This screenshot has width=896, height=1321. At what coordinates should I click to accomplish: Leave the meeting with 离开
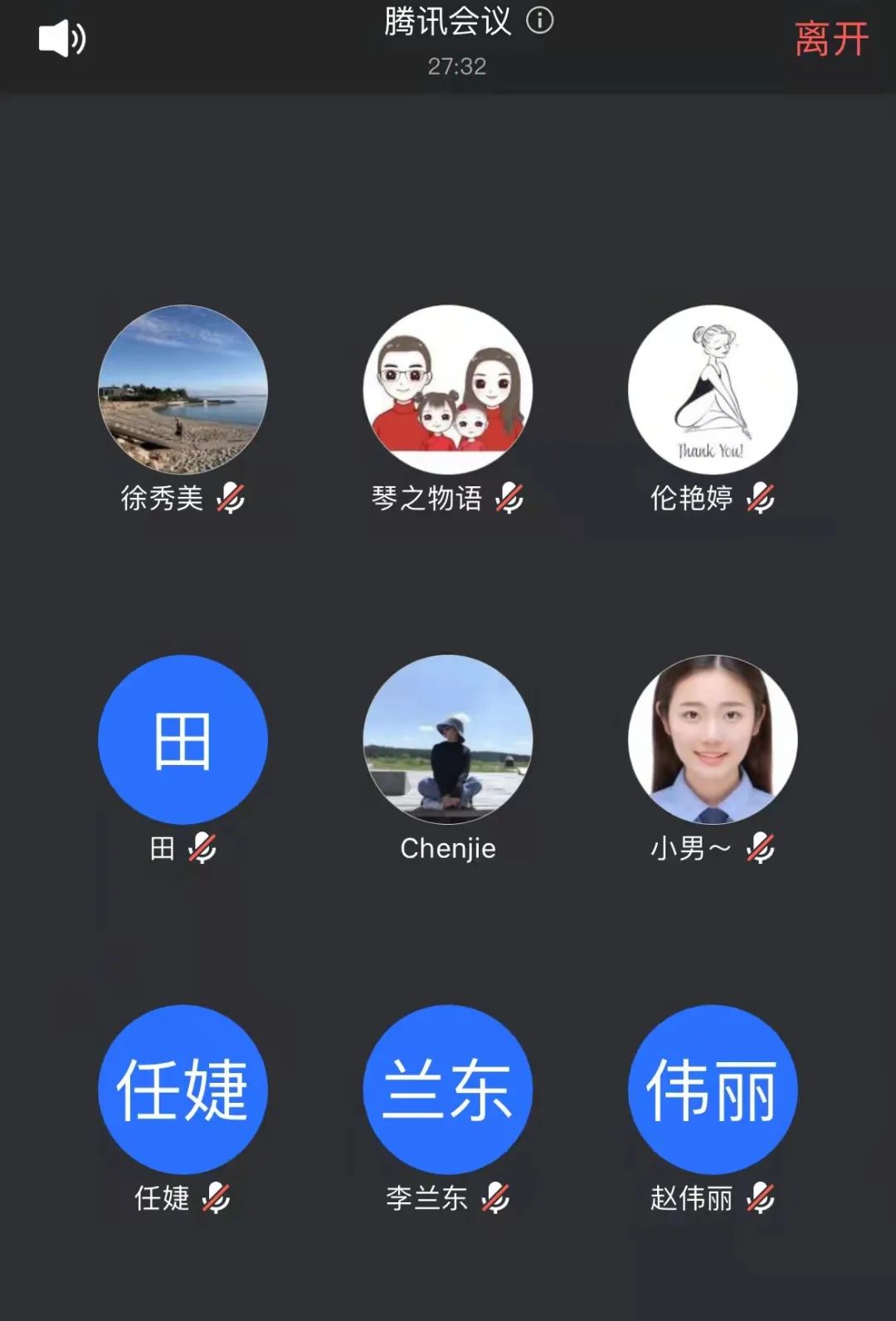(x=831, y=39)
